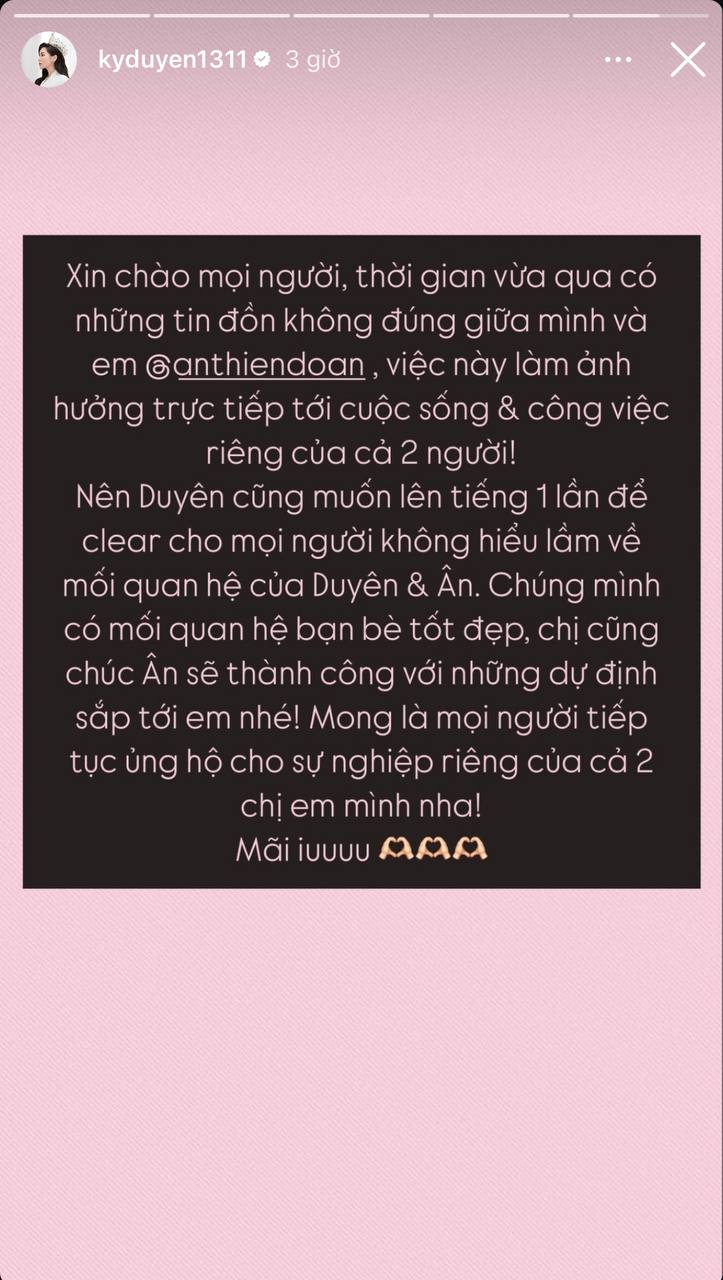
Task: Open kyduyen1311's profile picture
Action: click(x=49, y=59)
